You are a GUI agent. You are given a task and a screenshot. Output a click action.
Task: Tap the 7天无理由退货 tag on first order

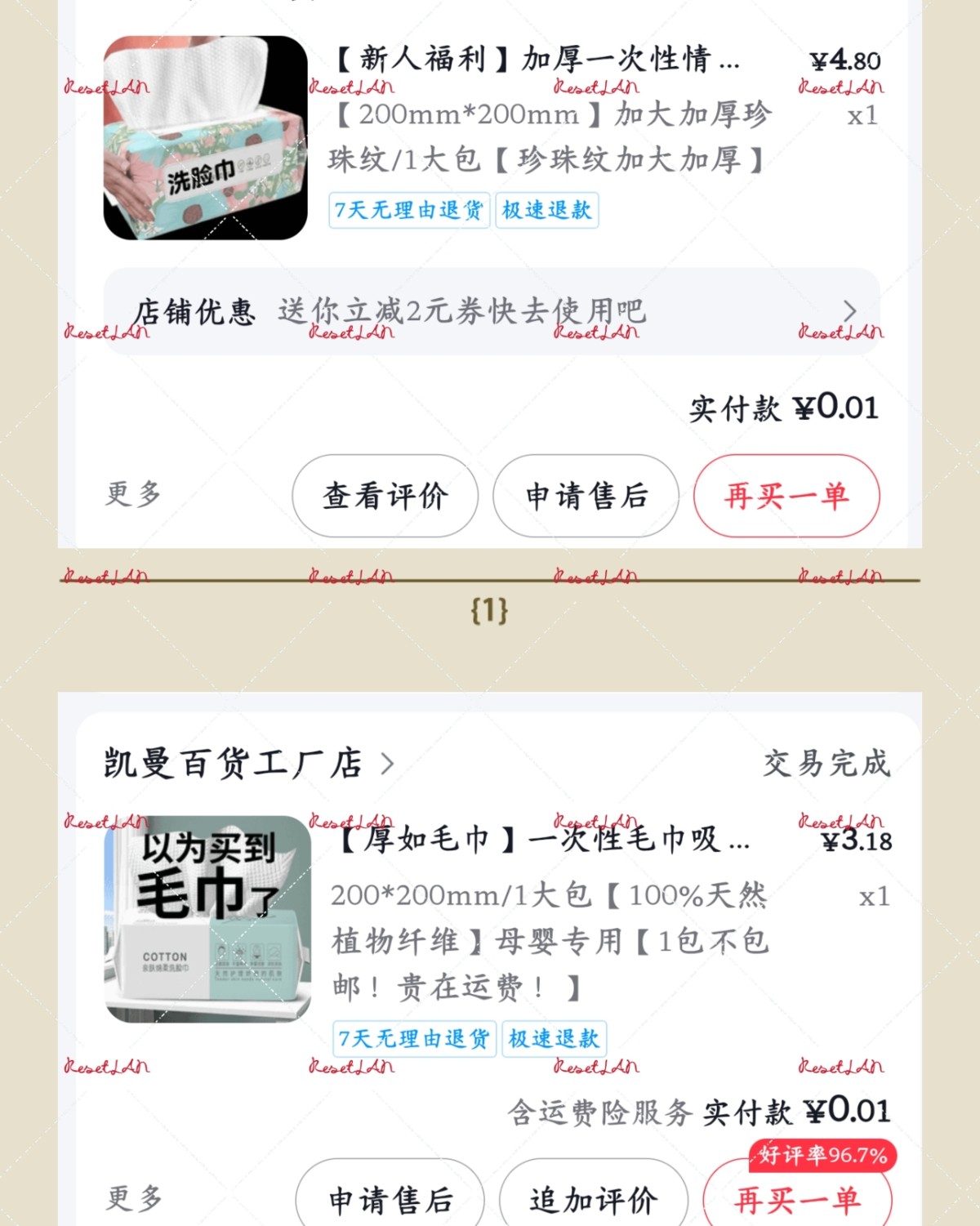tap(408, 211)
